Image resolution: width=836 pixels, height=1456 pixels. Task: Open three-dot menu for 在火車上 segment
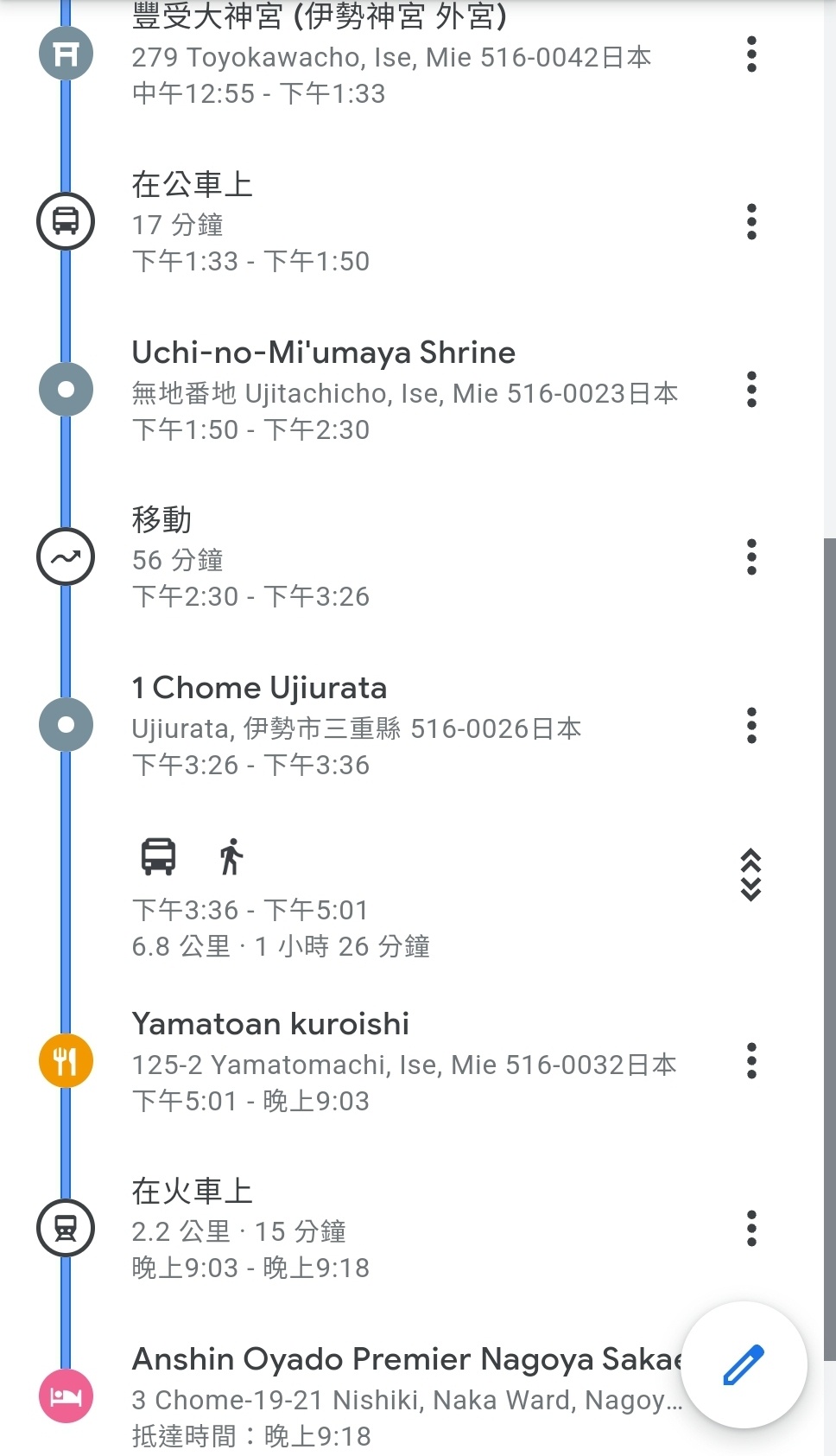pyautogui.click(x=751, y=1228)
